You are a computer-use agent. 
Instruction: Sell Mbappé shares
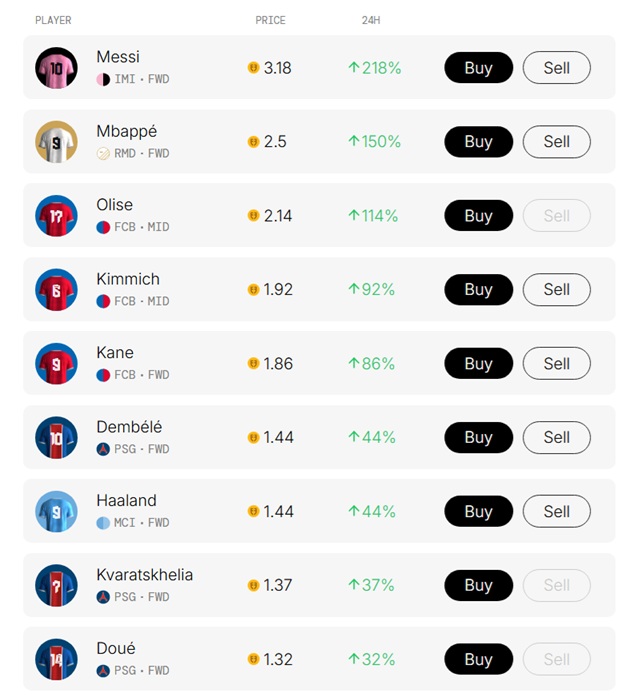pyautogui.click(x=556, y=142)
